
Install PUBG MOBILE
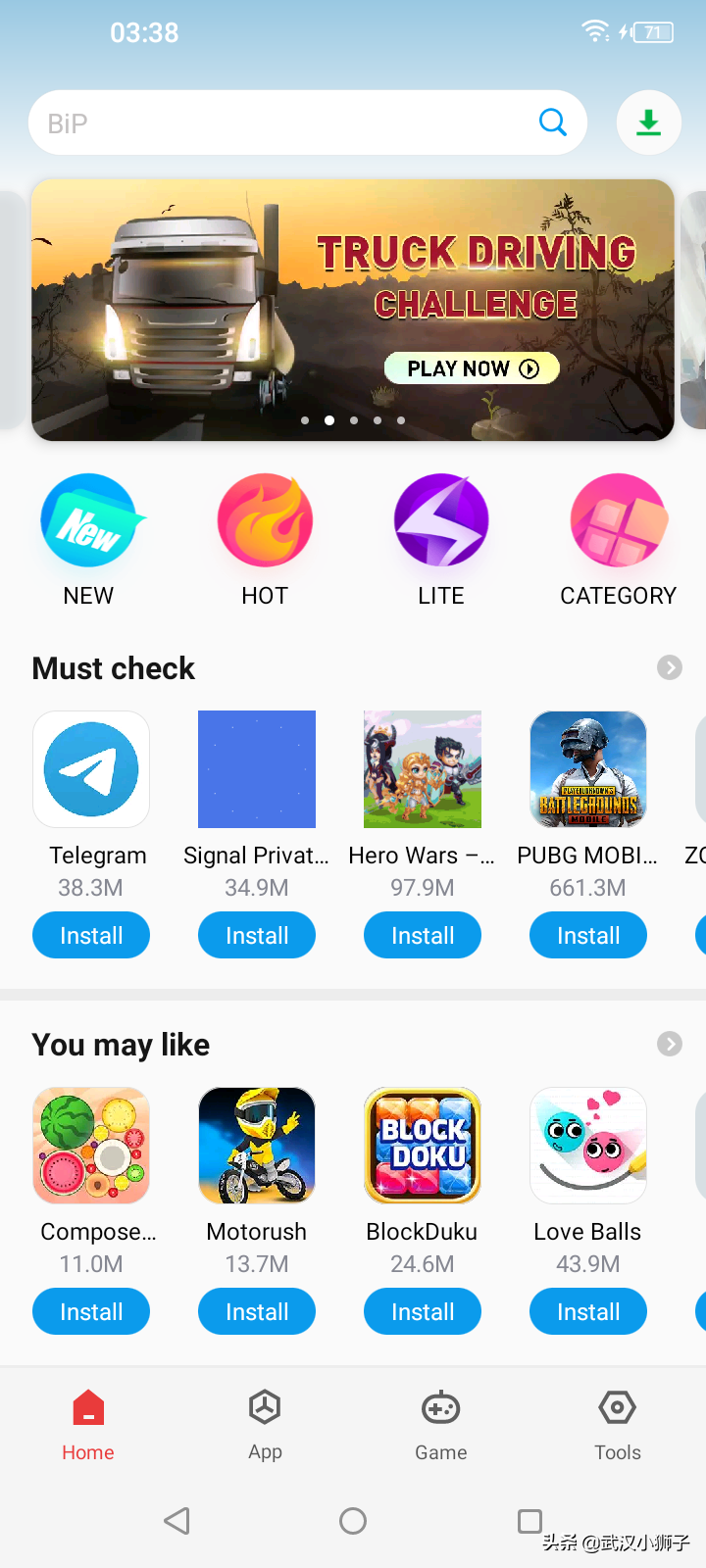pyautogui.click(x=588, y=936)
